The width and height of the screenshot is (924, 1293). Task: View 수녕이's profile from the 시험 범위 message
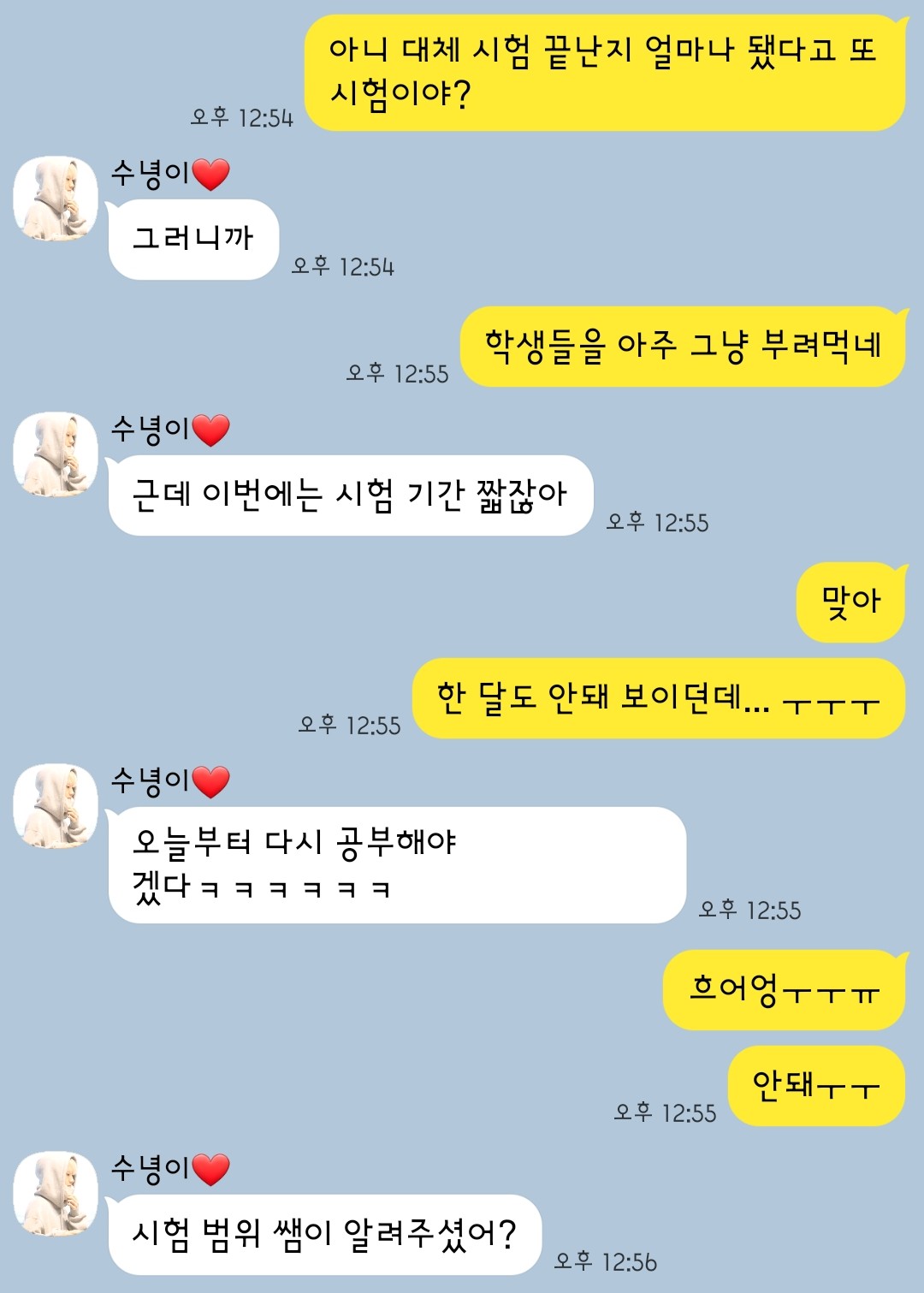[x=56, y=1194]
